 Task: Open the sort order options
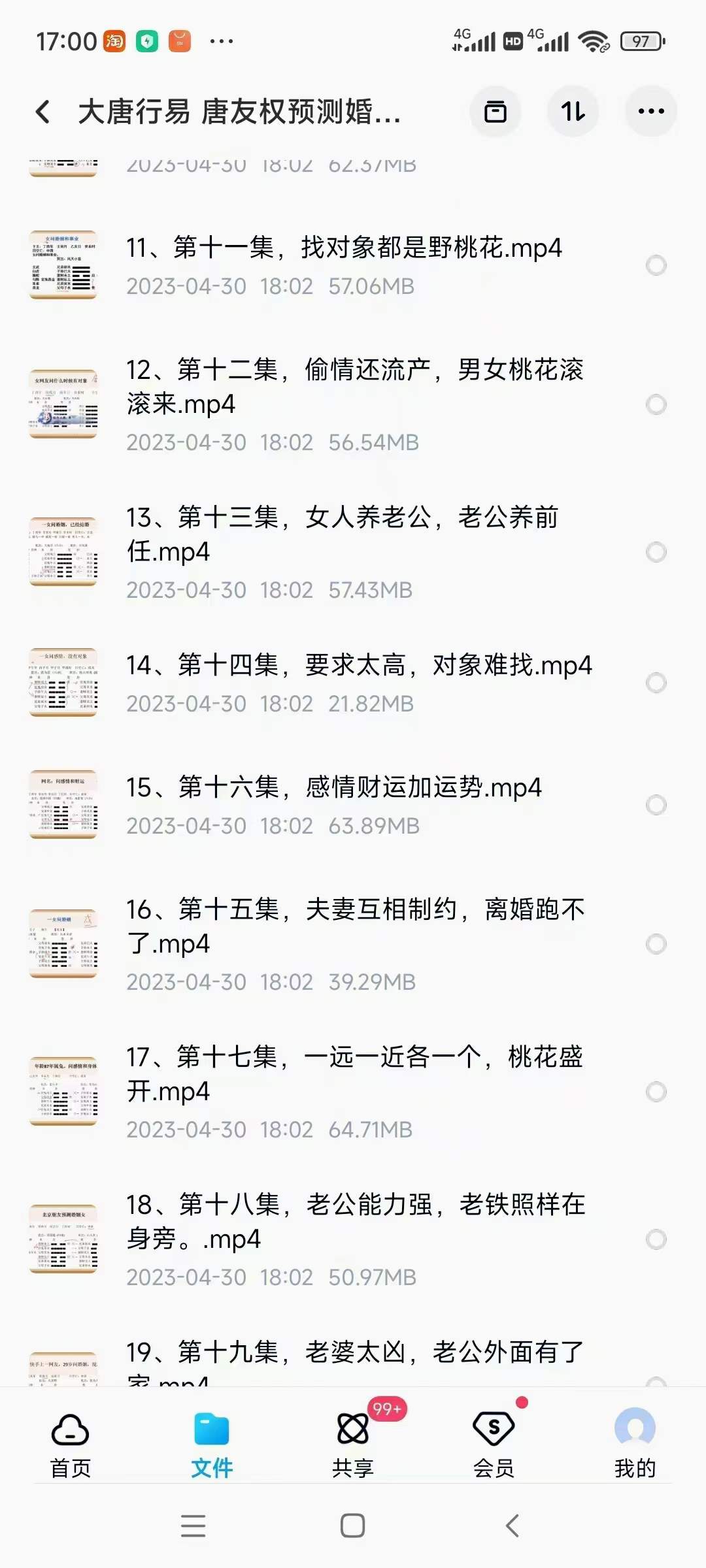pos(573,112)
